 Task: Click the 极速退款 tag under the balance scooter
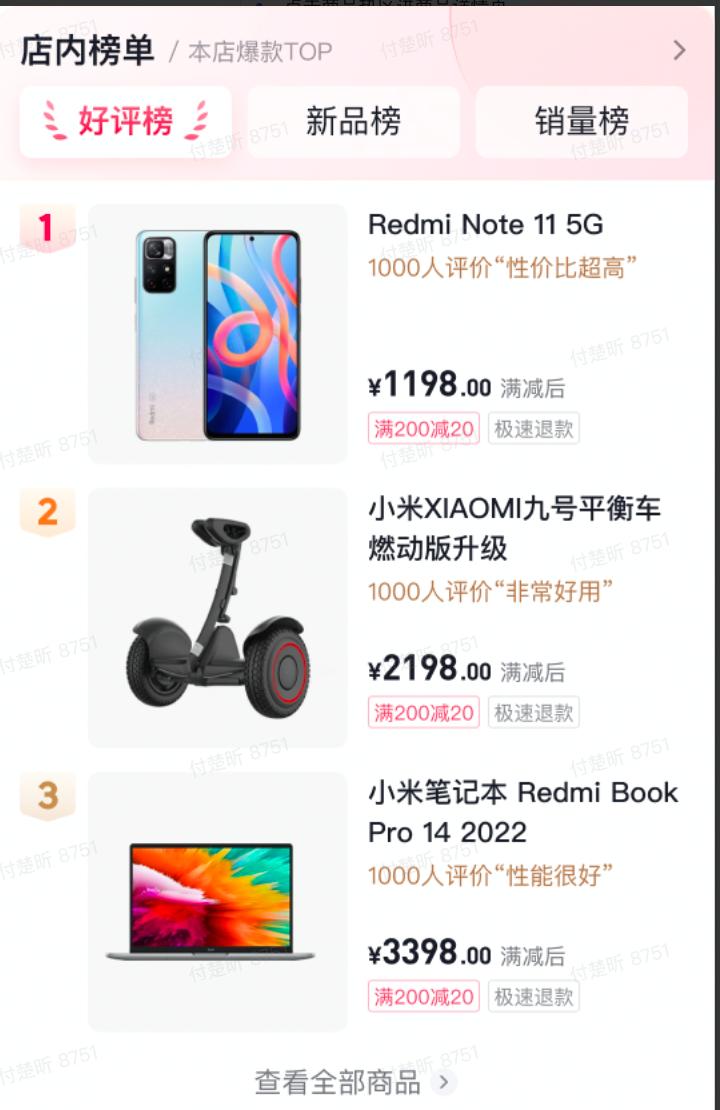click(x=534, y=712)
